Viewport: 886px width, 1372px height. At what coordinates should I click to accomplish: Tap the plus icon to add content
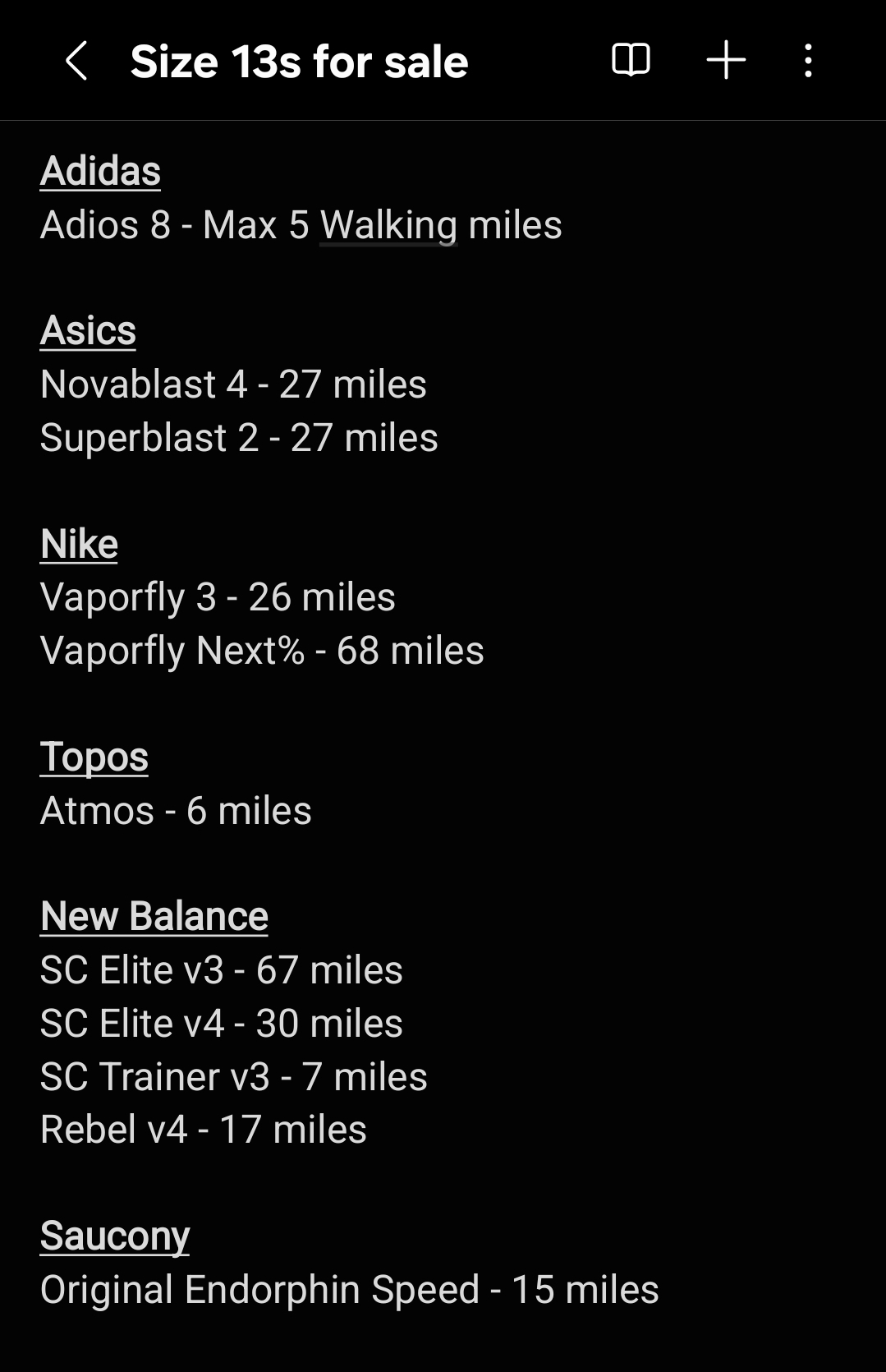(x=726, y=61)
